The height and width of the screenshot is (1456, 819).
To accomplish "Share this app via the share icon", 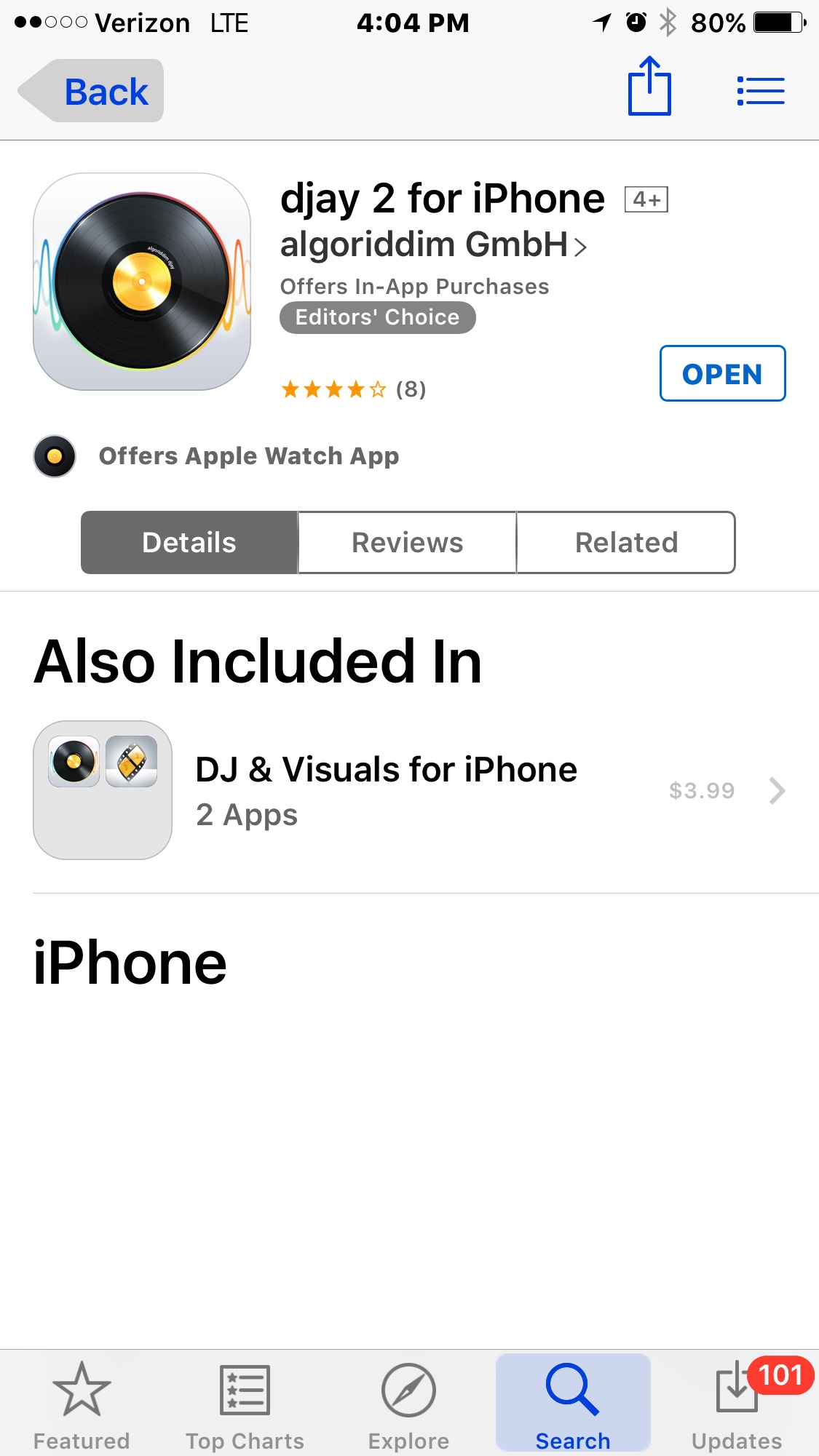I will 649,87.
